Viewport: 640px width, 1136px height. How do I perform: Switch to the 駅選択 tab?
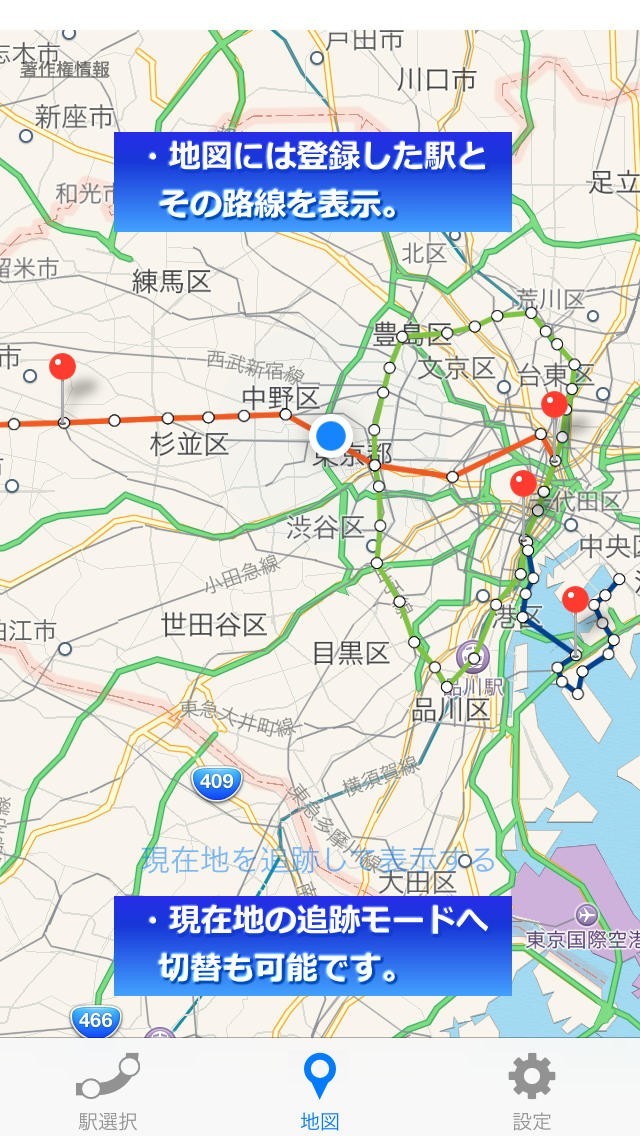click(x=108, y=1090)
